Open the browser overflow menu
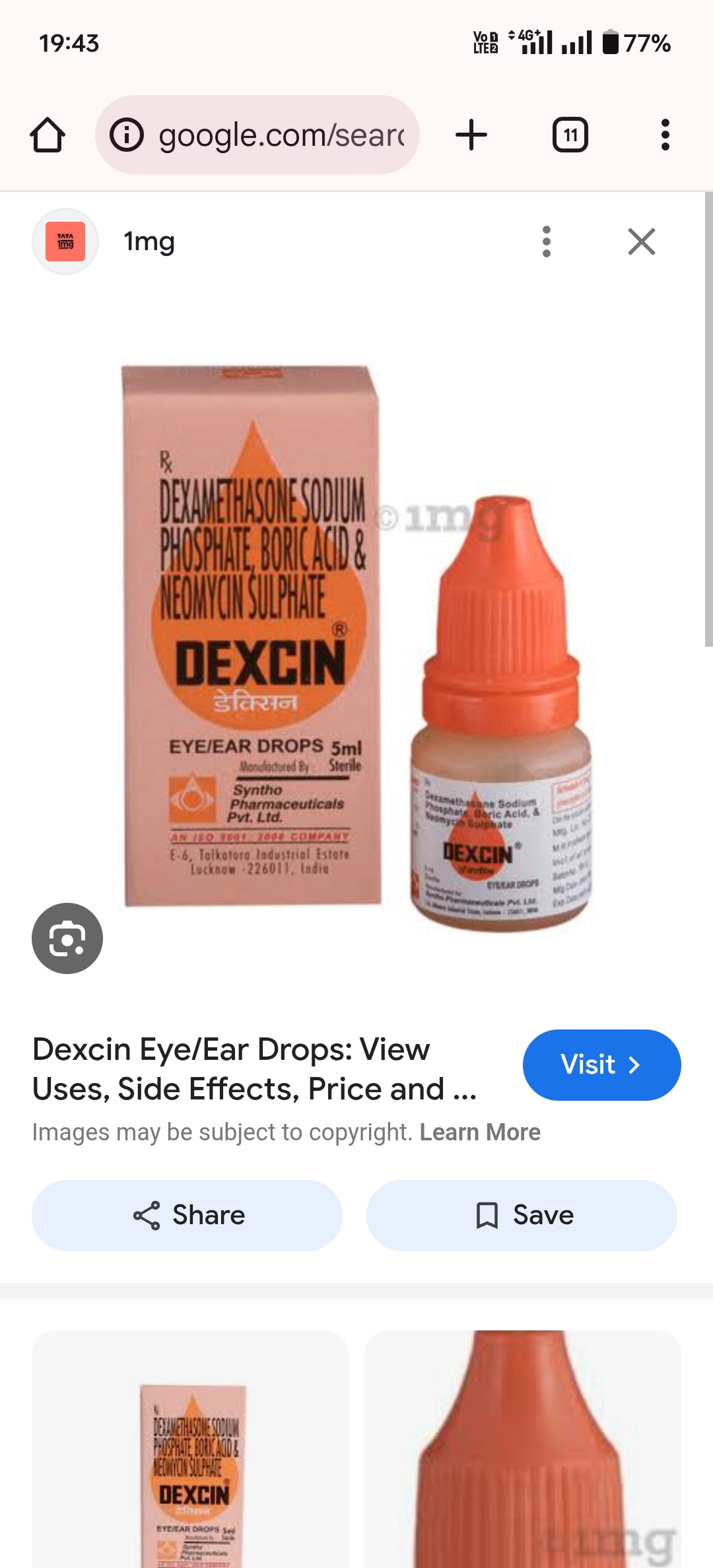Screen dimensions: 713x1568 point(665,135)
